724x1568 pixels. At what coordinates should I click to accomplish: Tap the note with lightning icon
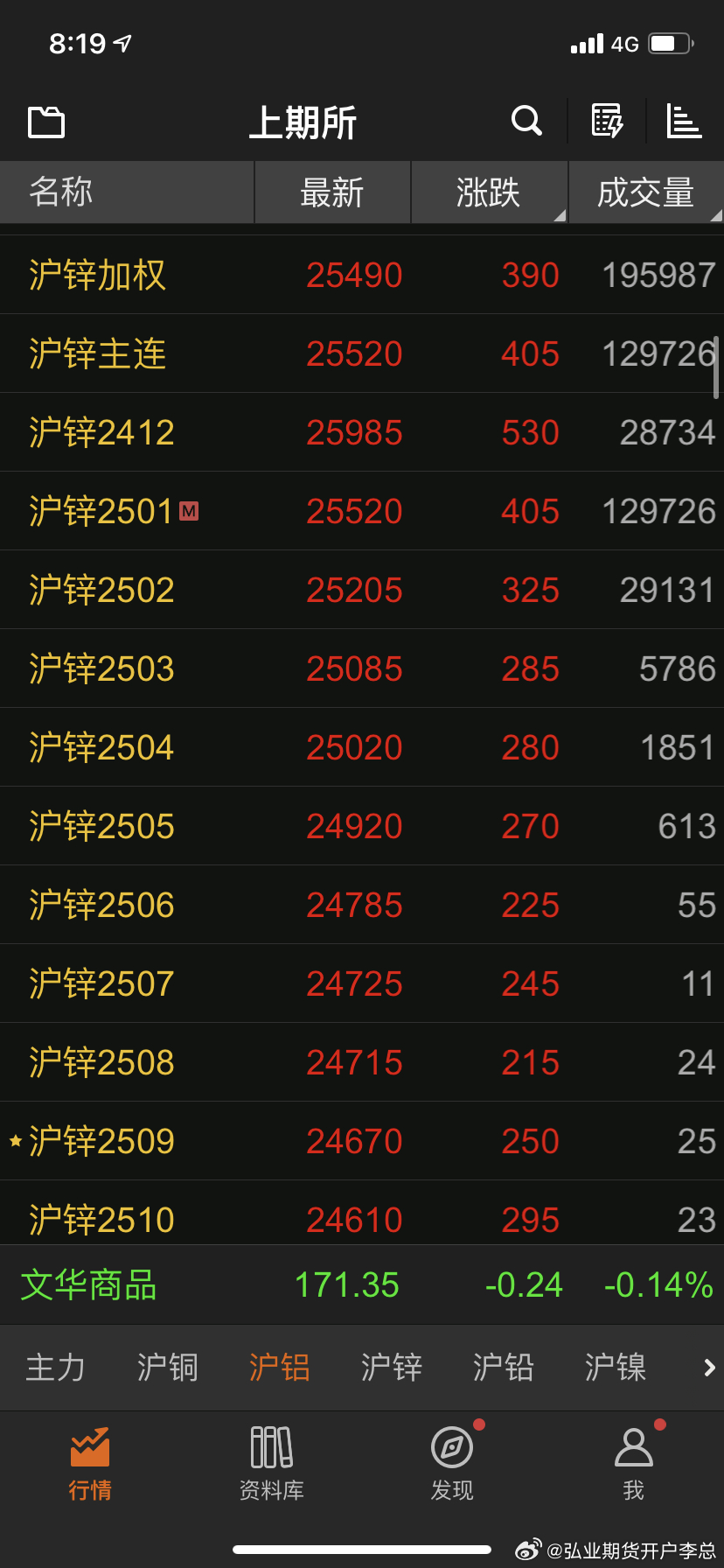click(x=607, y=121)
